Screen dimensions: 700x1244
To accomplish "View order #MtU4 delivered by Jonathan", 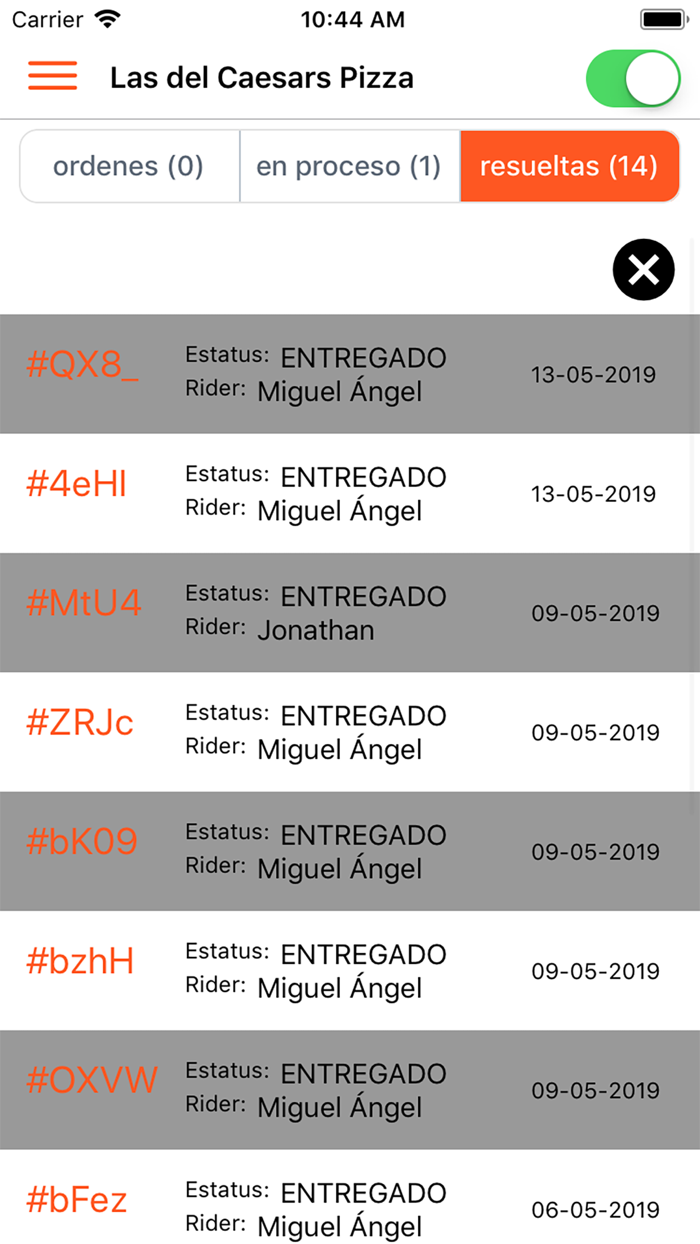I will [x=350, y=612].
